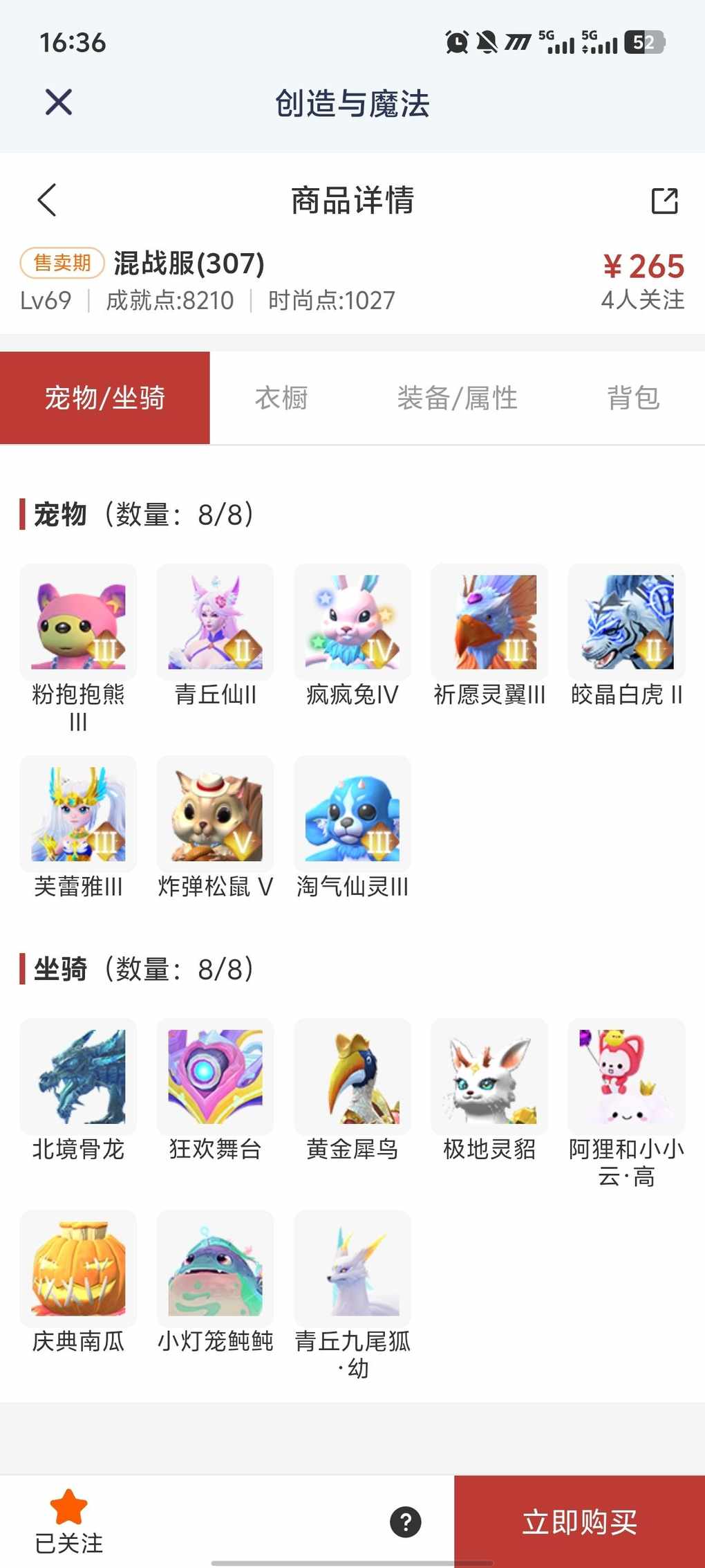Share this listing via the share icon
Image resolution: width=705 pixels, height=1568 pixels.
(x=664, y=201)
